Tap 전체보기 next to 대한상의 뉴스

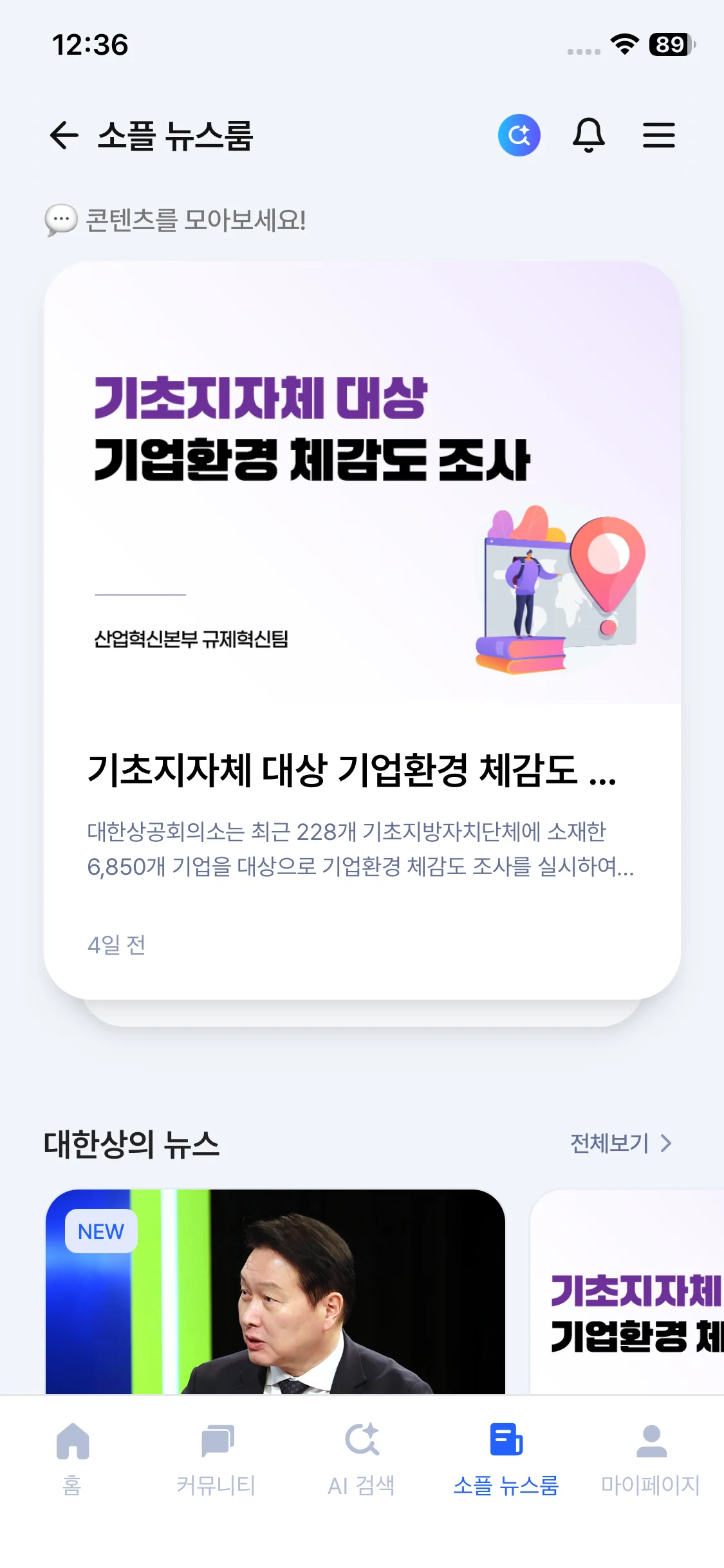[x=620, y=1143]
